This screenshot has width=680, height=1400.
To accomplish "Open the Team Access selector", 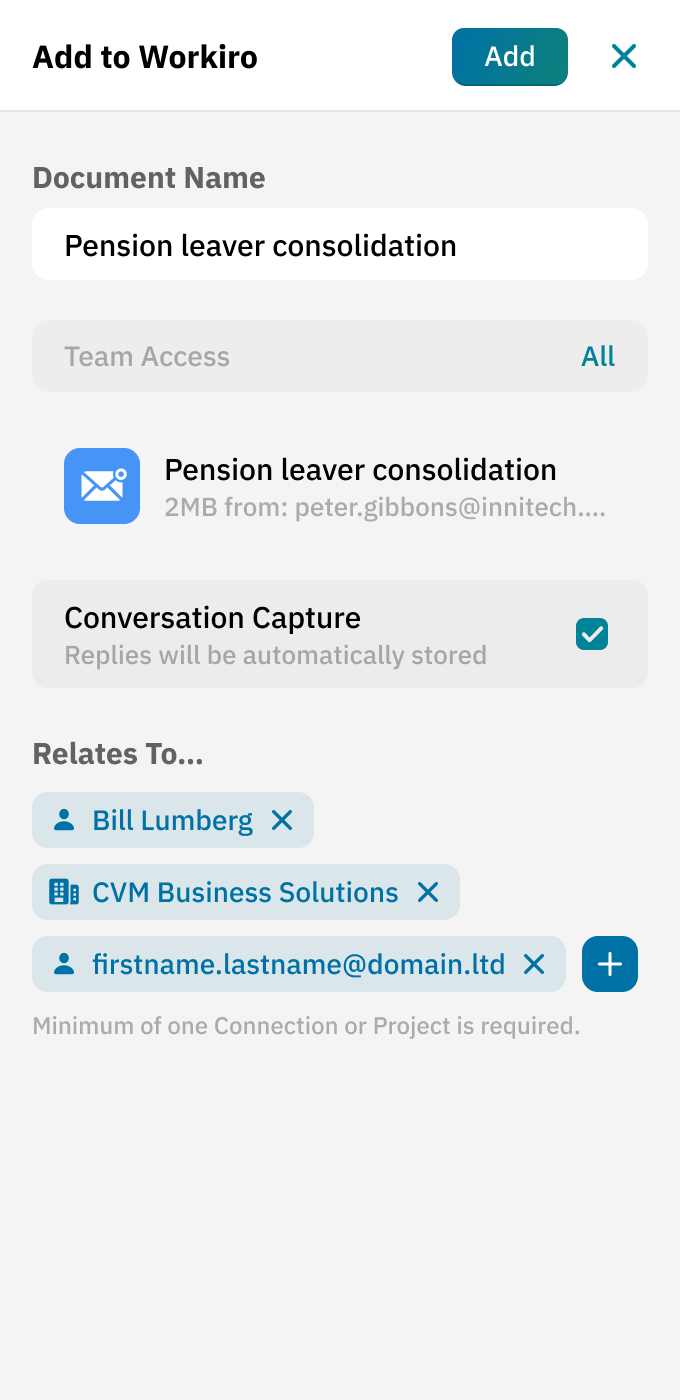I will click(340, 357).
